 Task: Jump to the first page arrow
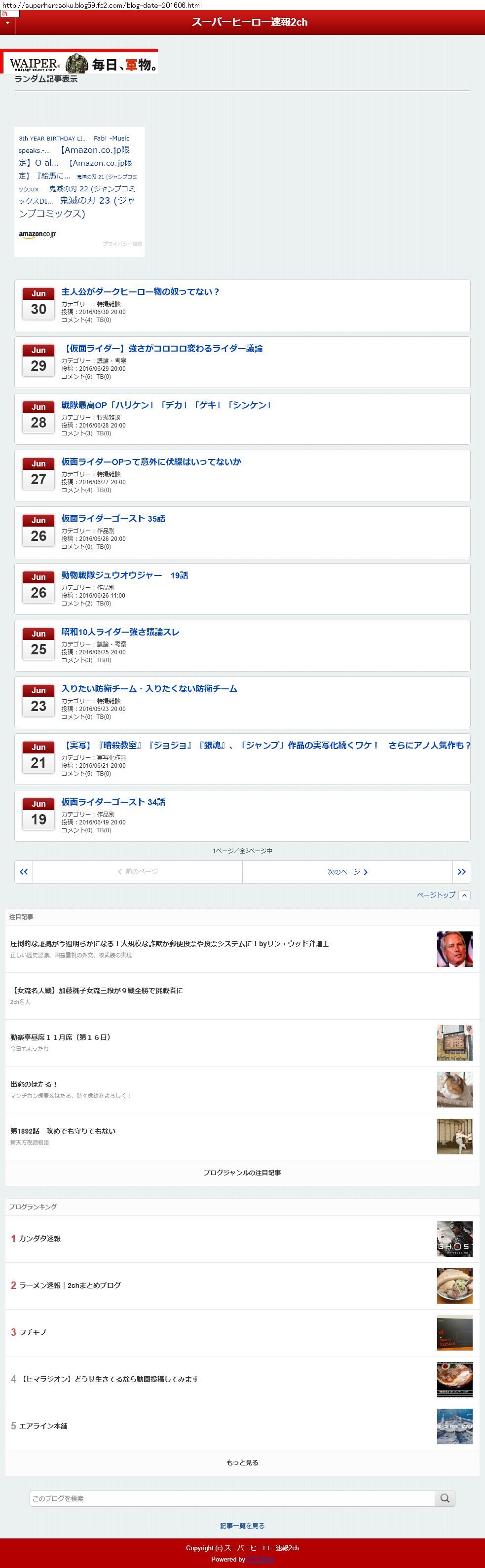tap(24, 872)
